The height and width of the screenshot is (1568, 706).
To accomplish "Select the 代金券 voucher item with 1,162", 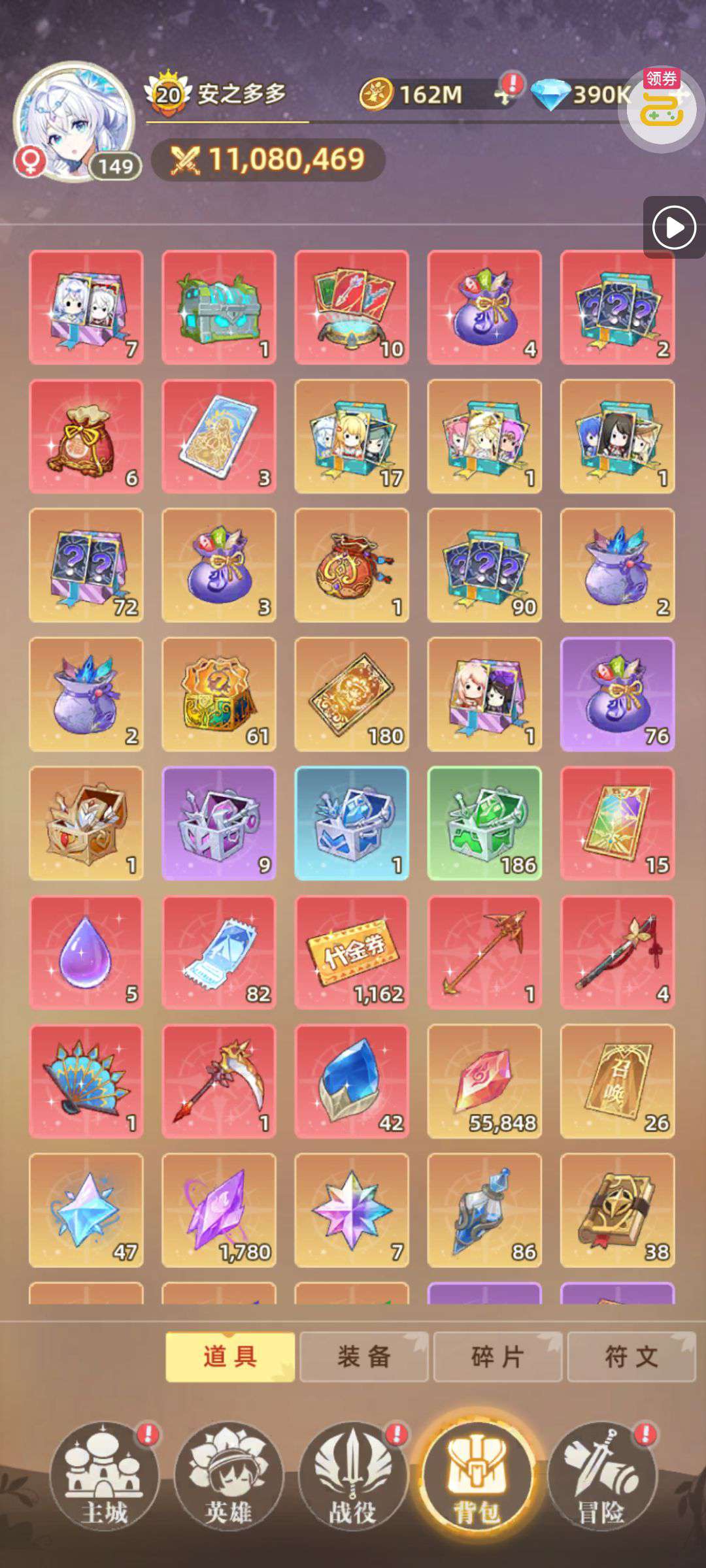I will click(x=352, y=953).
